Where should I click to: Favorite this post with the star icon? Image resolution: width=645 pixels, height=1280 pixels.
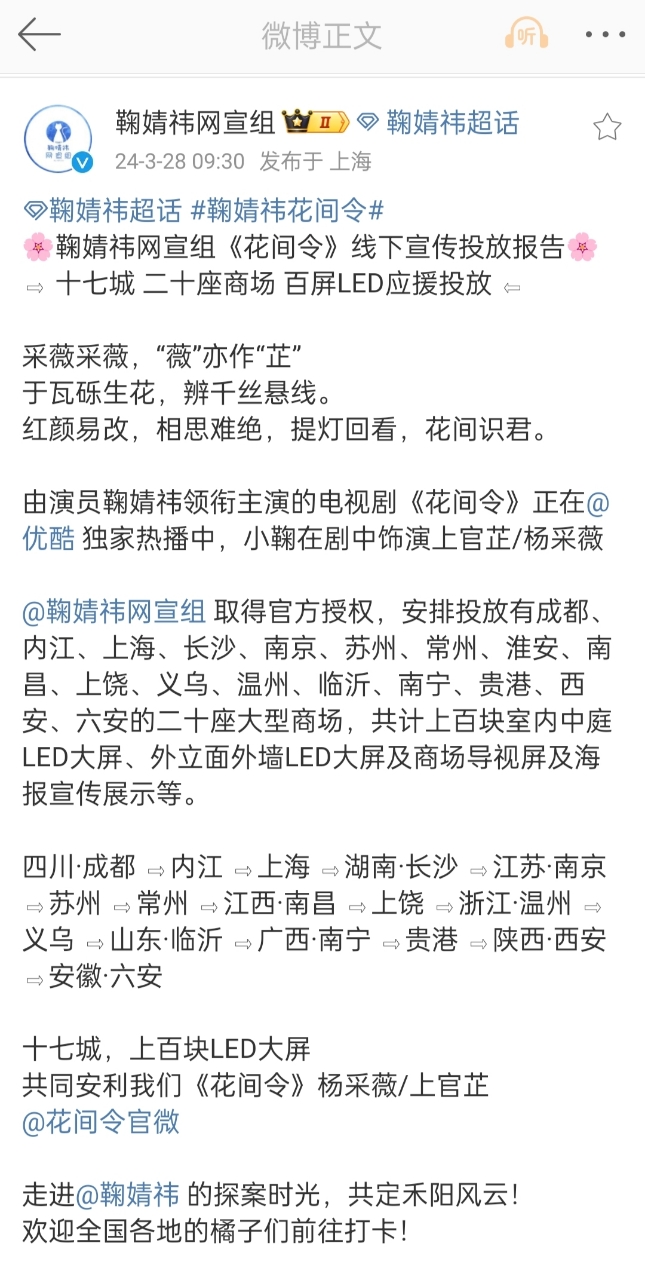pyautogui.click(x=607, y=127)
